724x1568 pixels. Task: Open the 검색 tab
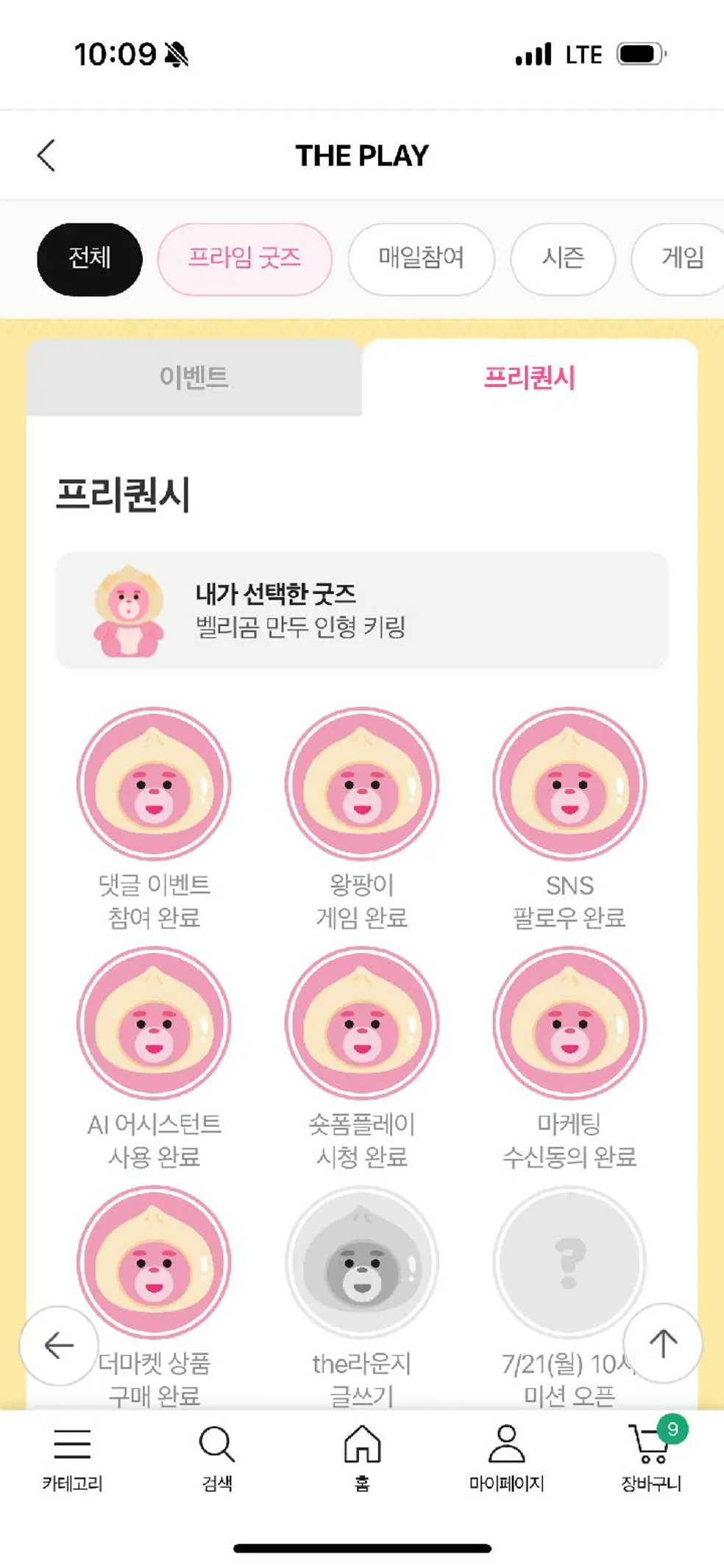[x=217, y=1458]
